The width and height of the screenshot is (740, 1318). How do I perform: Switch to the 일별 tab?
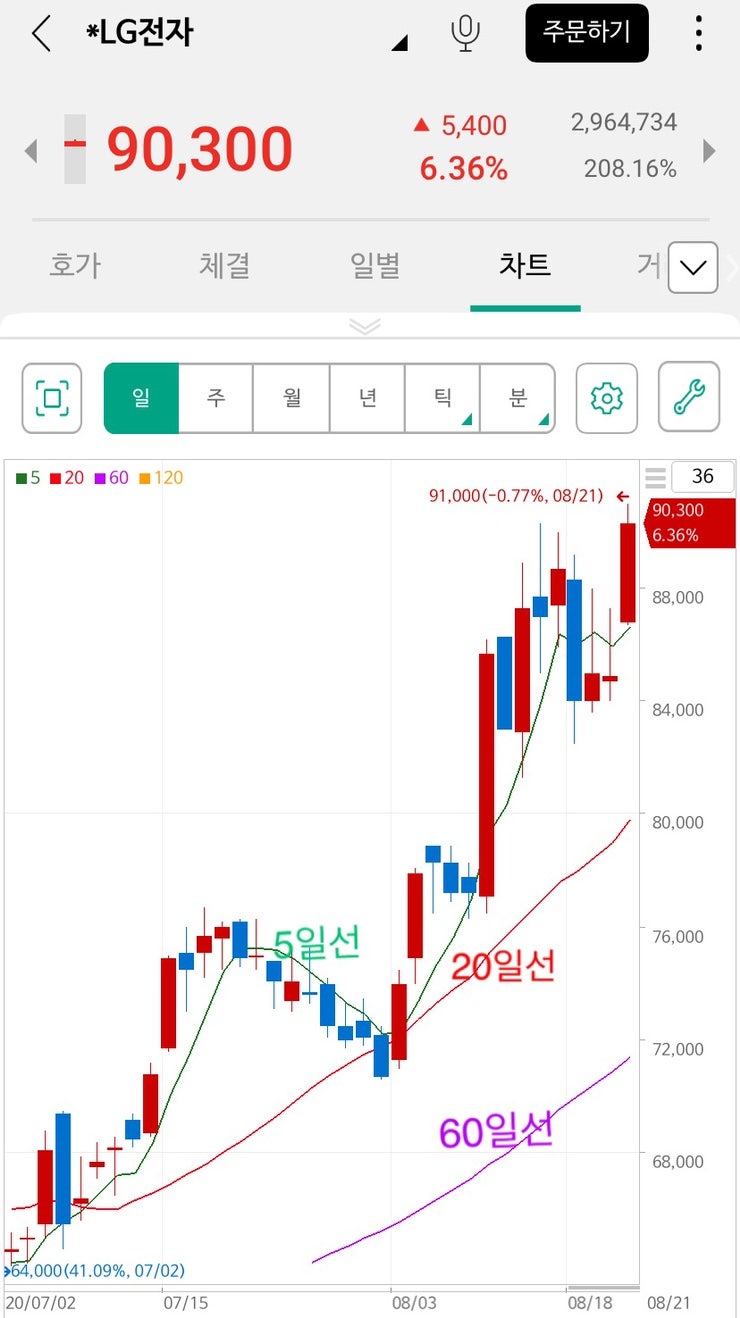[x=375, y=267]
